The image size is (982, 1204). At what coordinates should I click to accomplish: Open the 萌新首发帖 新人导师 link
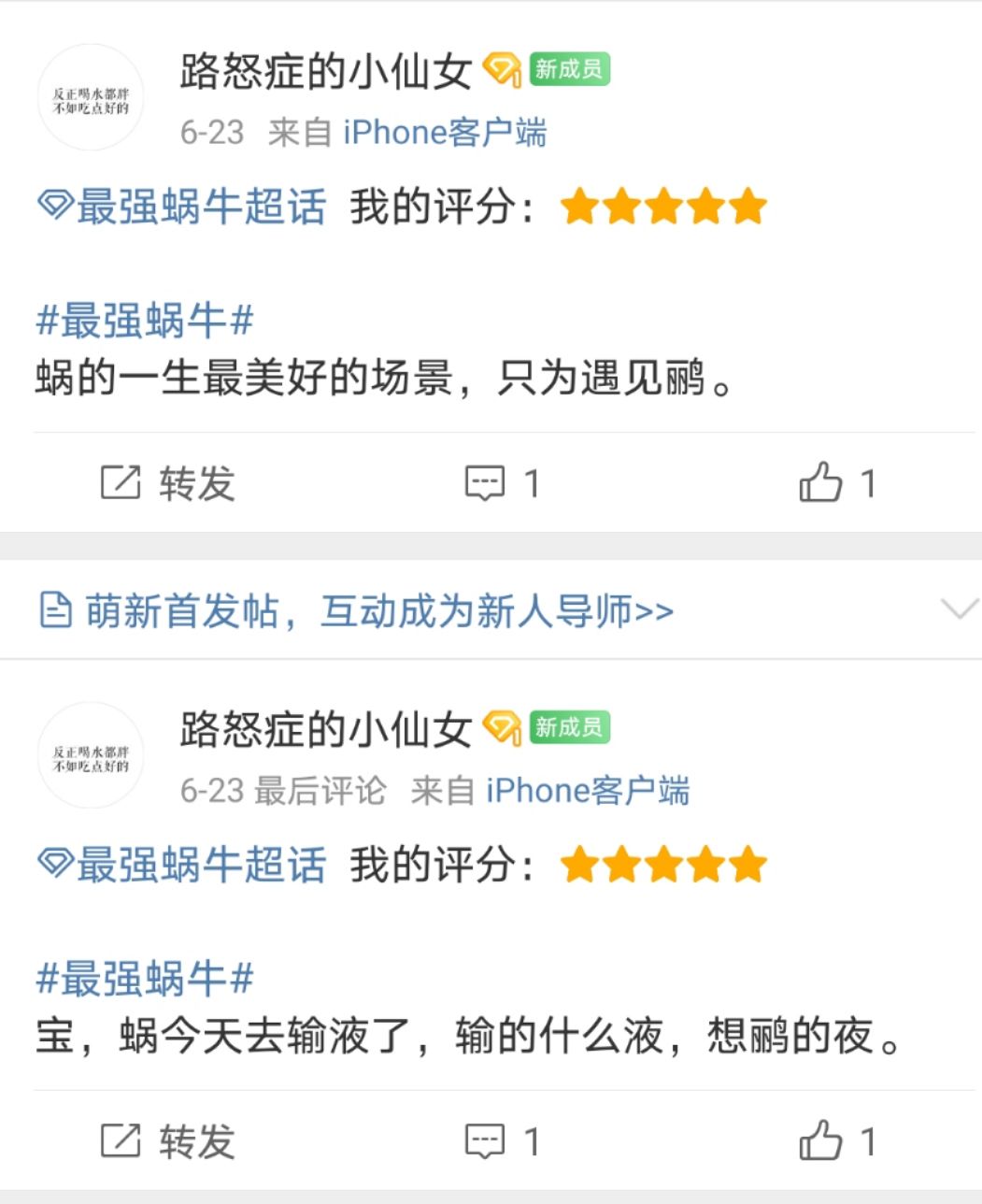click(x=378, y=611)
